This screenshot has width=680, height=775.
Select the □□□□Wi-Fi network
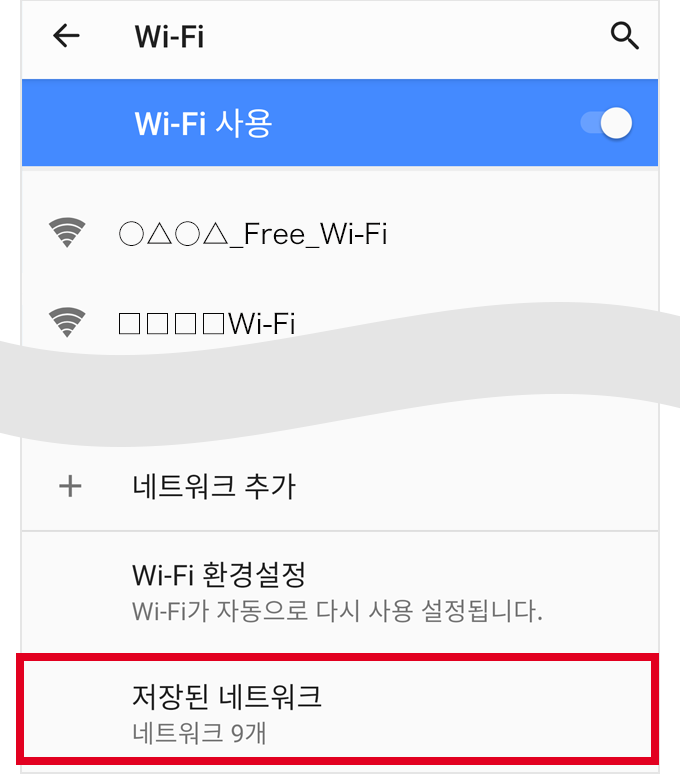pos(207,324)
